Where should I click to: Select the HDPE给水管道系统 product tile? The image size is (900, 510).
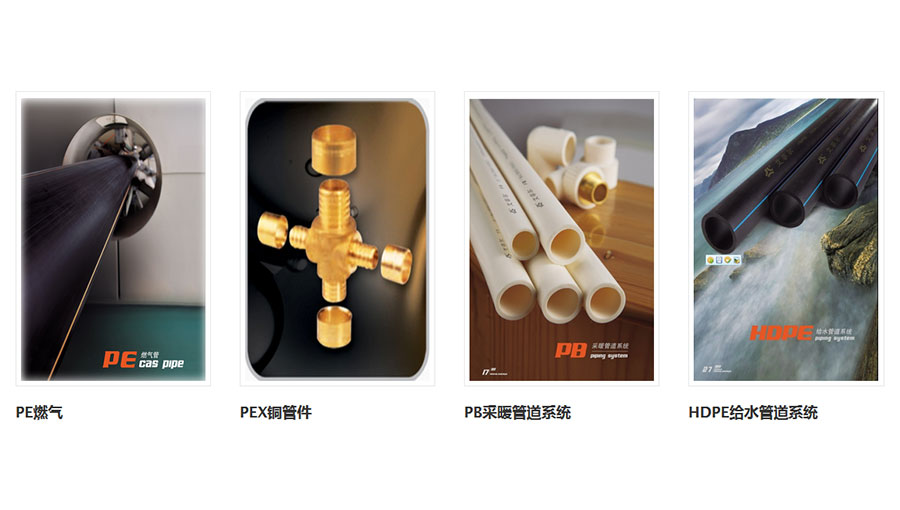pos(785,239)
